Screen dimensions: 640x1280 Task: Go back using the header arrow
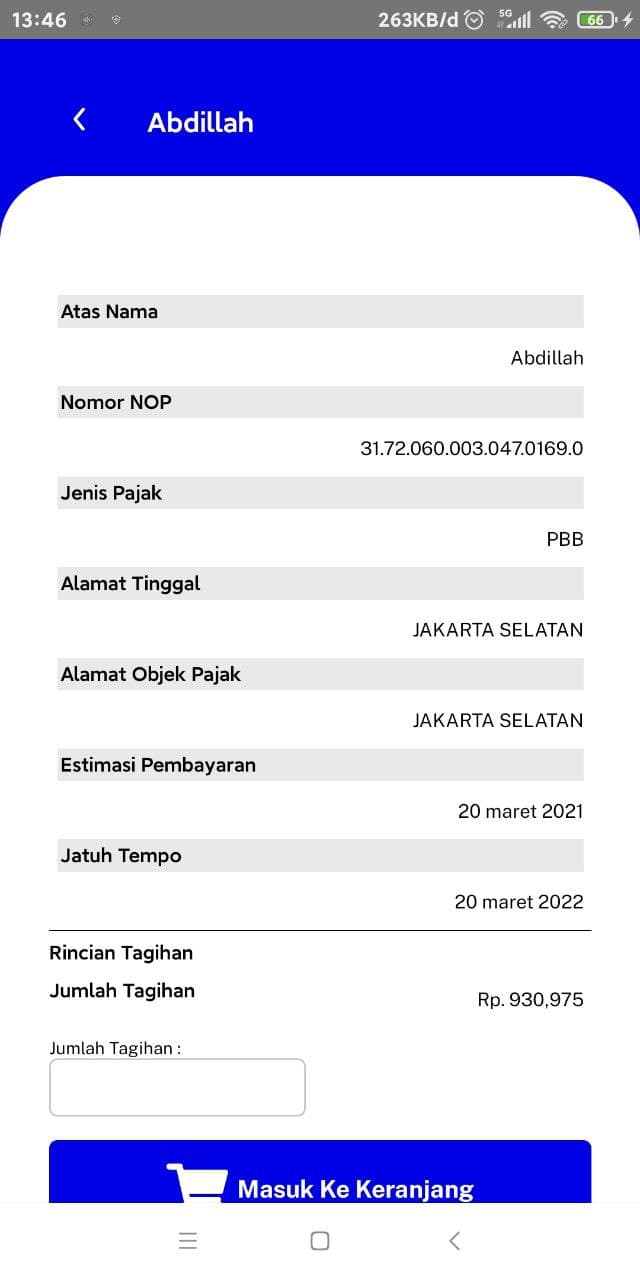[x=79, y=120]
